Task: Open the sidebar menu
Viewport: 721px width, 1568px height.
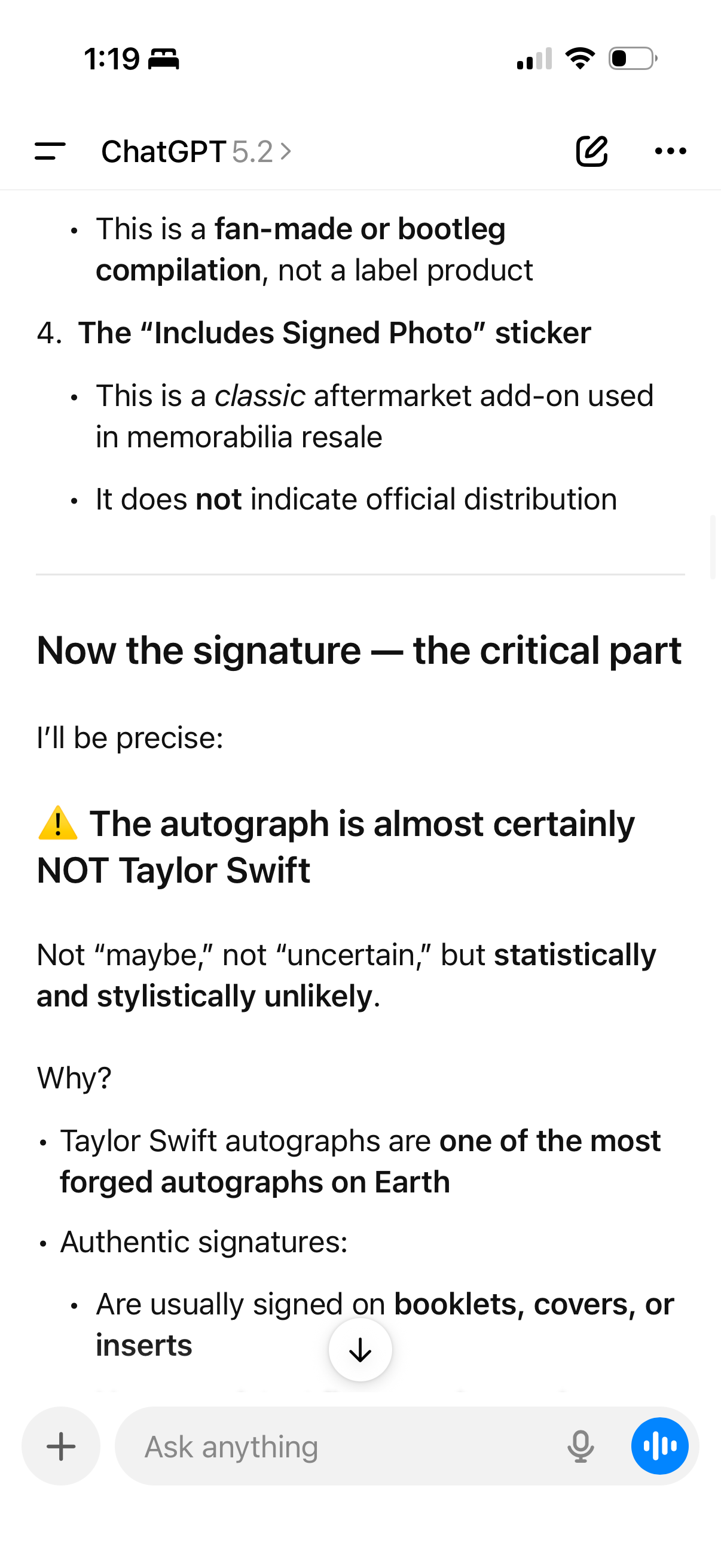Action: pos(50,151)
